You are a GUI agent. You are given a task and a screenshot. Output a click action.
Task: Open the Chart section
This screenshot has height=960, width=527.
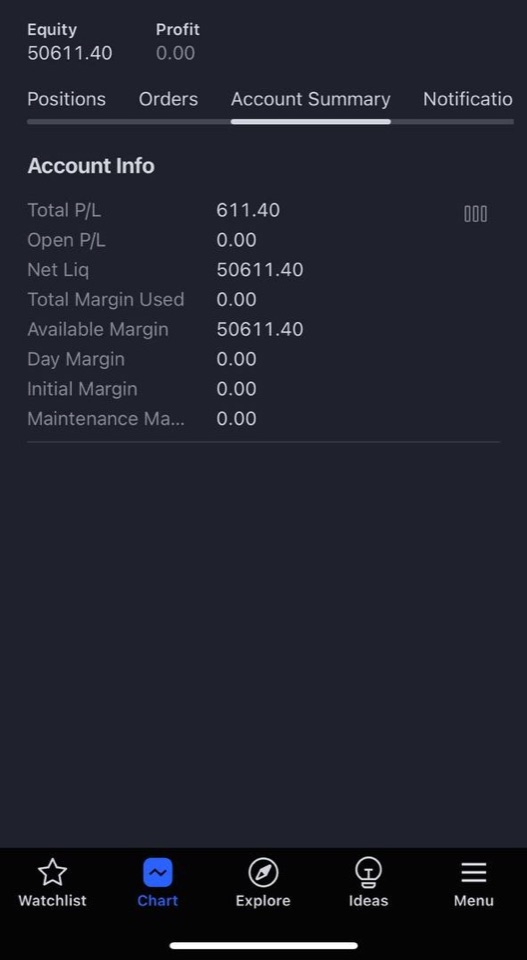click(x=158, y=883)
